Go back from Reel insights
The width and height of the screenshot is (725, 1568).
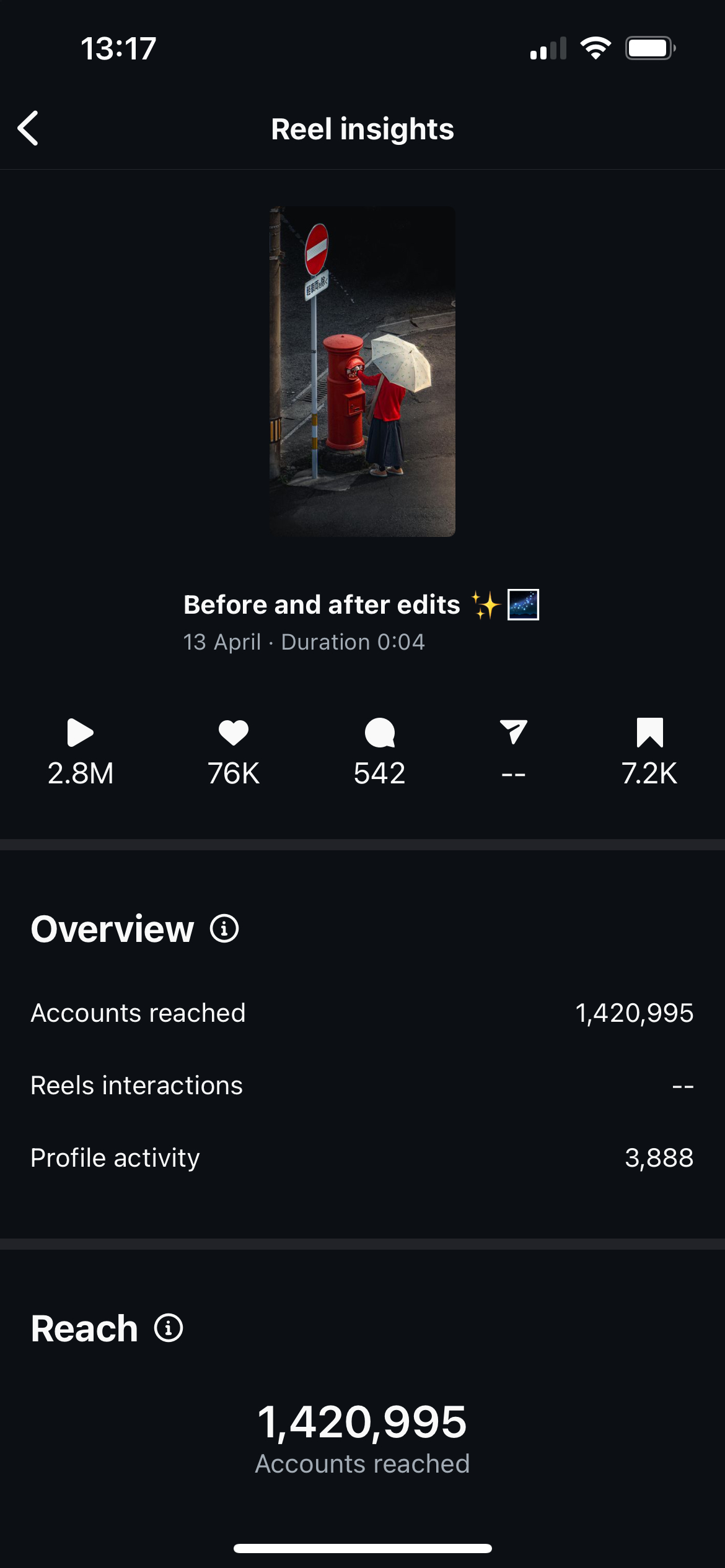click(x=29, y=128)
